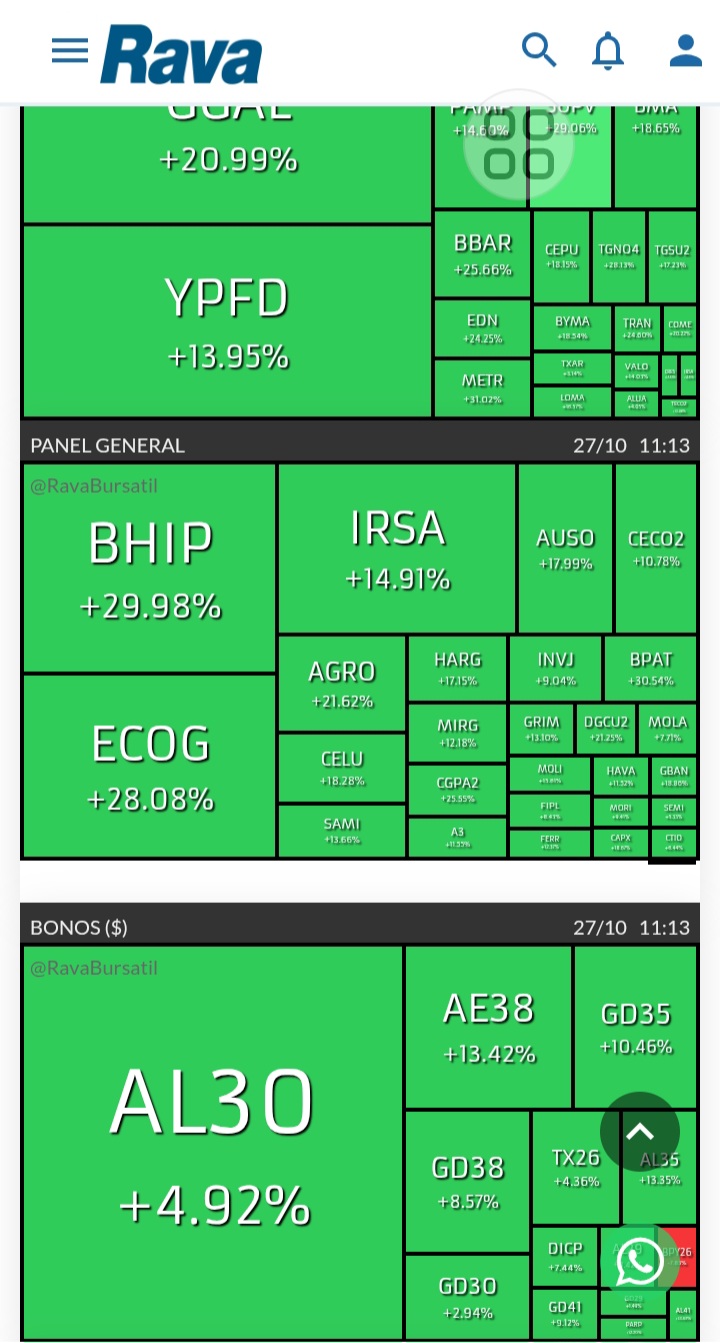Open the user profile icon
Viewport: 720px width, 1343px height.
685,50
